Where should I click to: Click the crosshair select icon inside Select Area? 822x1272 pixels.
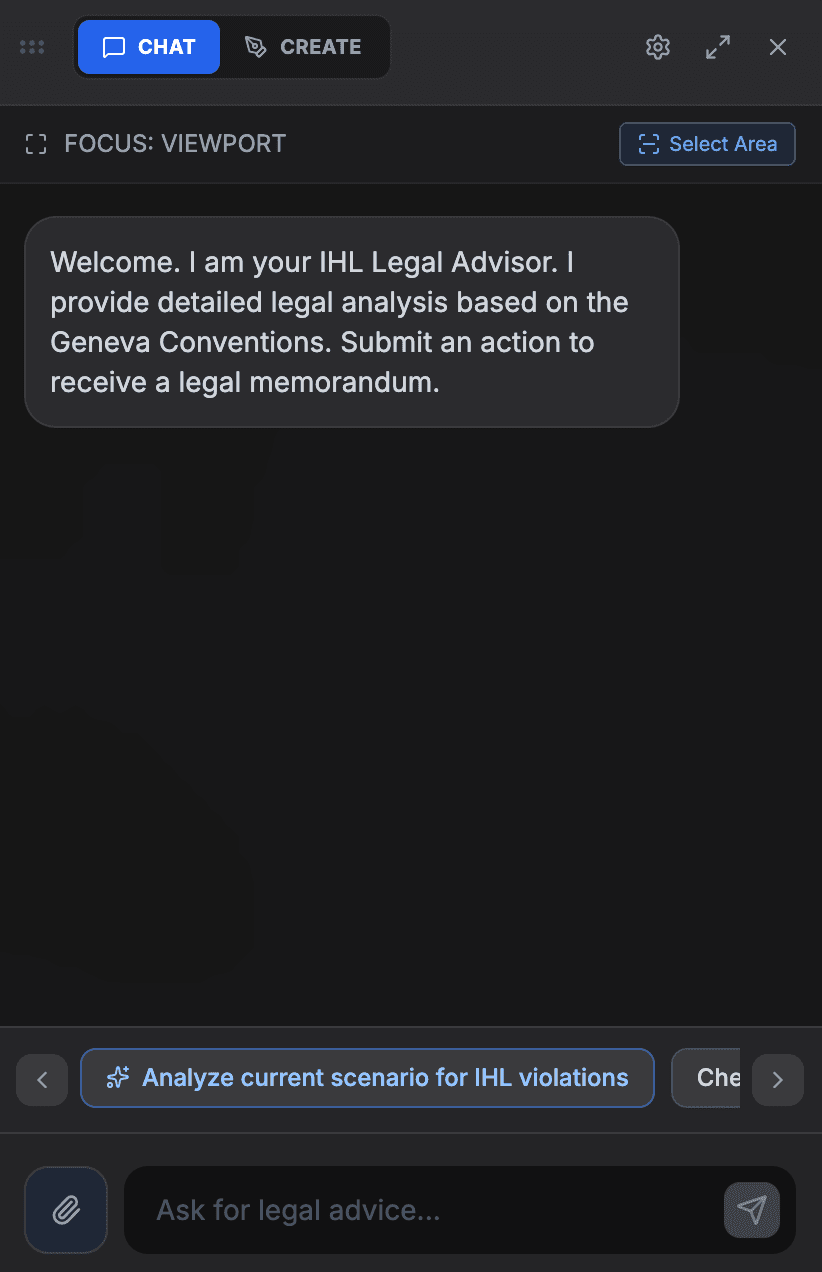tap(649, 144)
